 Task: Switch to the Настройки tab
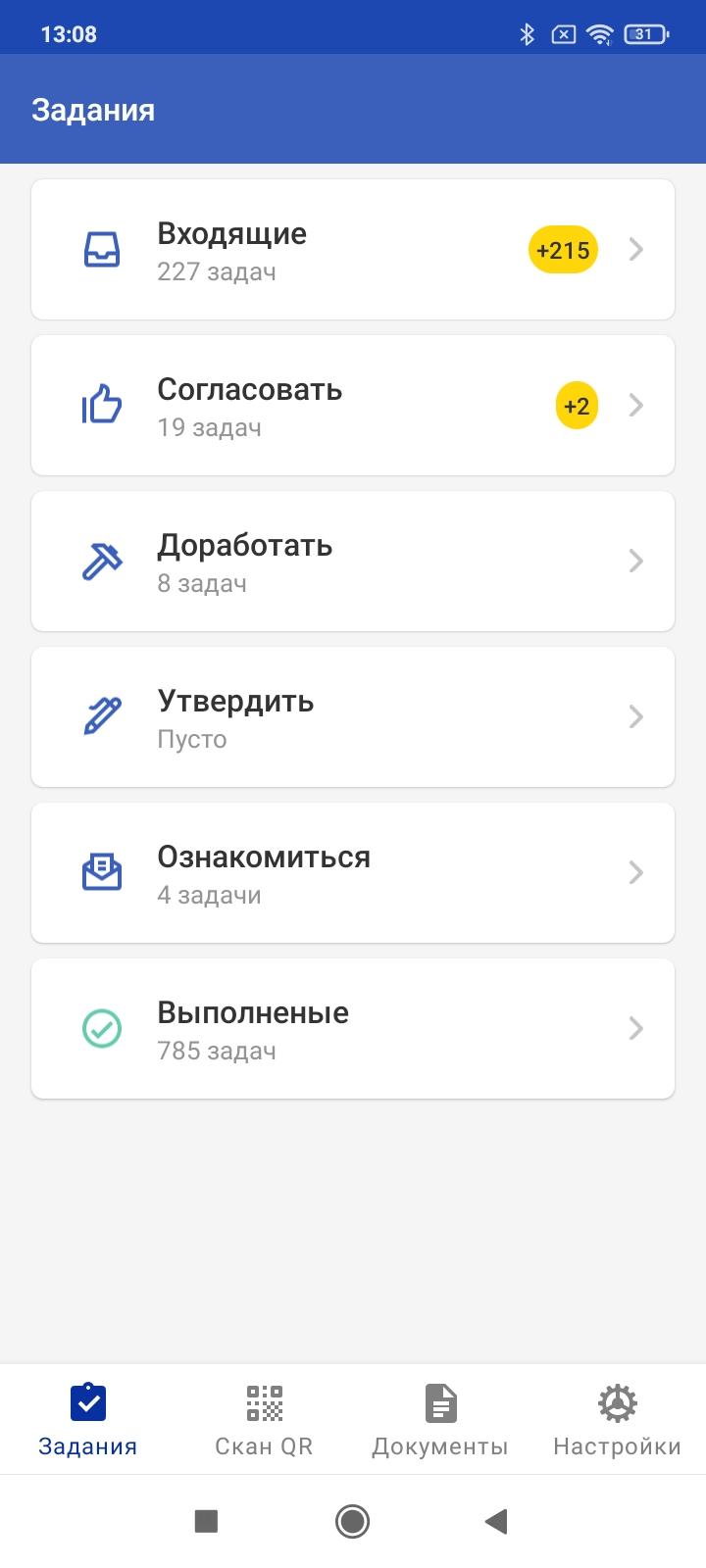[x=617, y=1419]
